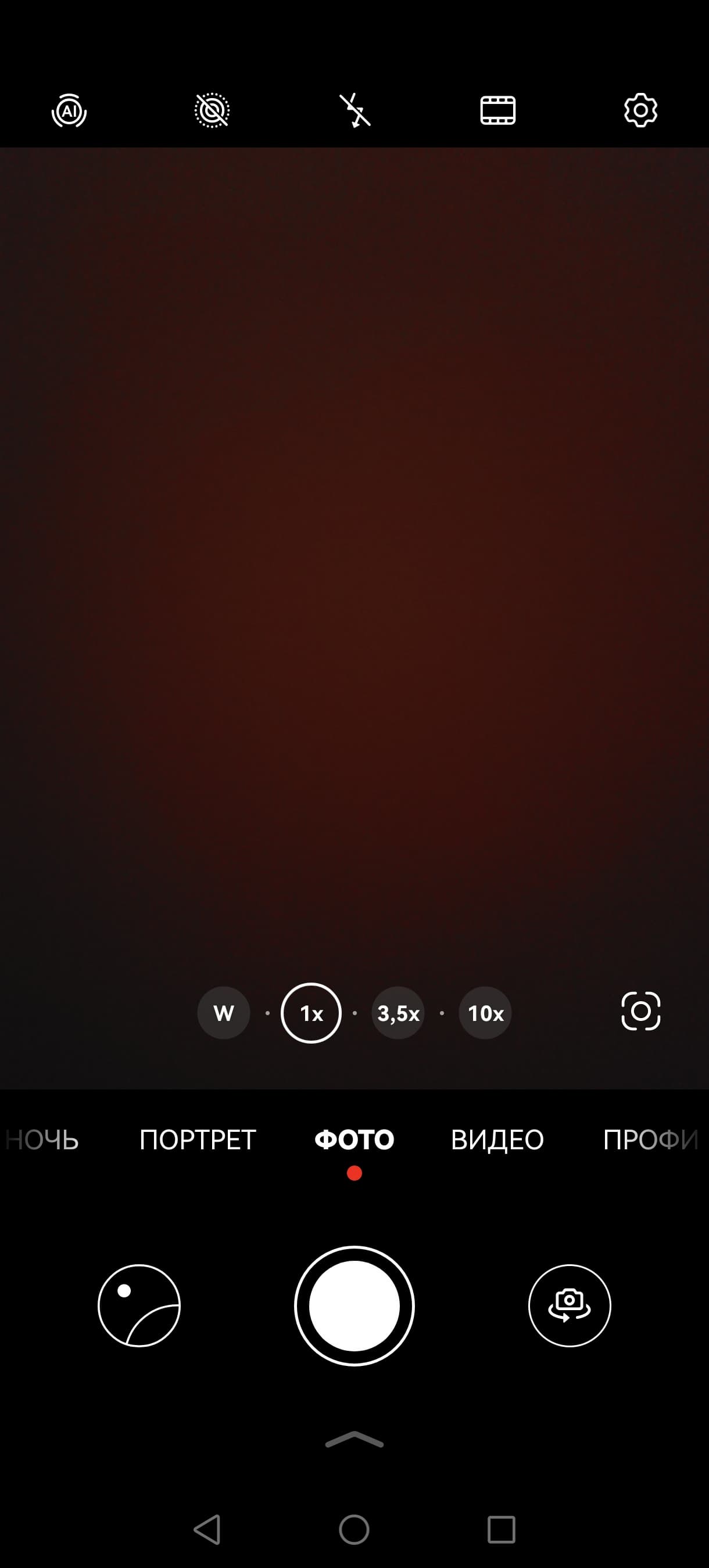709x1568 pixels.
Task: Select the wide-angle W zoom
Action: coord(224,1013)
